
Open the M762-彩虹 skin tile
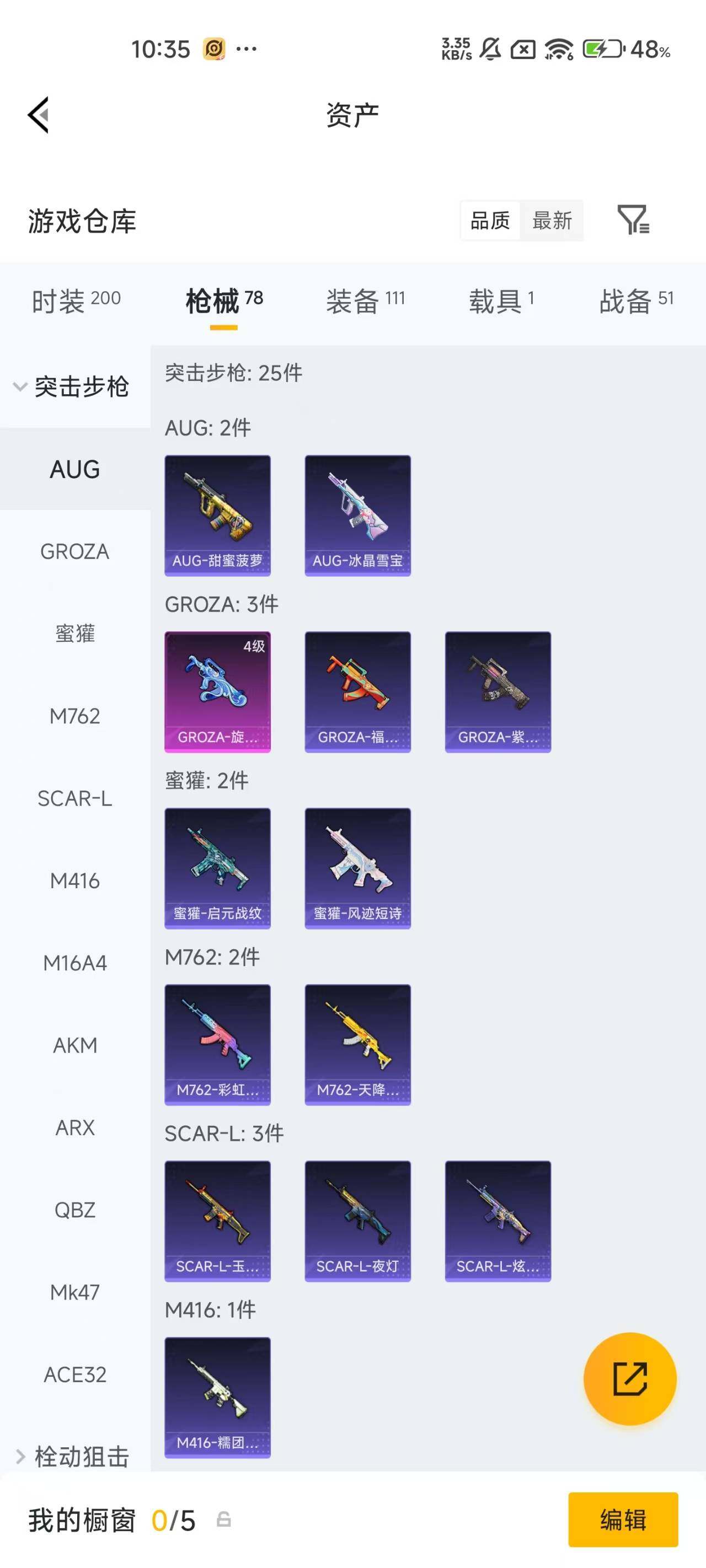pyautogui.click(x=217, y=1045)
